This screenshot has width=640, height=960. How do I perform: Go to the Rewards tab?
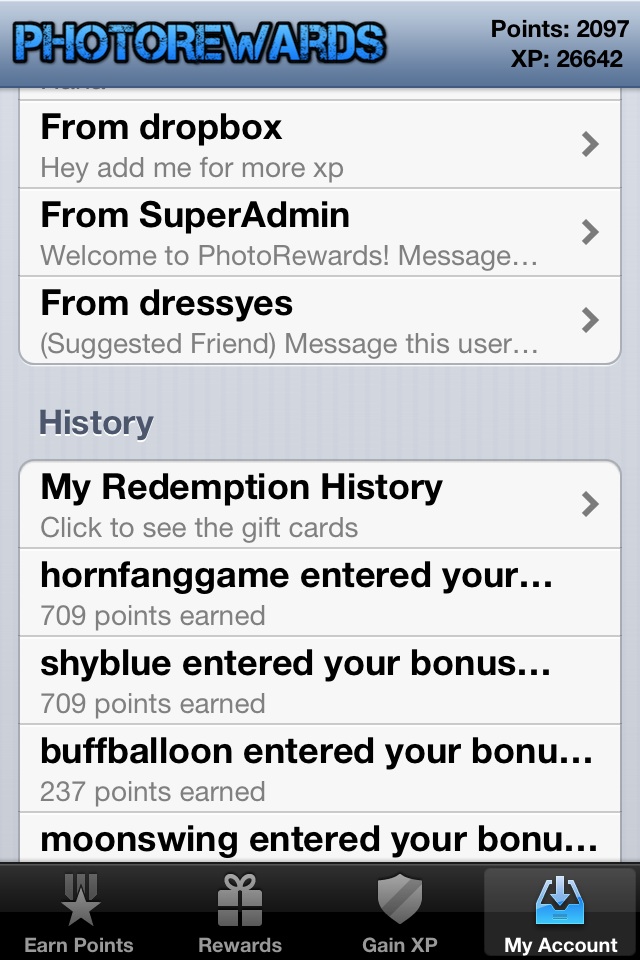(x=240, y=912)
